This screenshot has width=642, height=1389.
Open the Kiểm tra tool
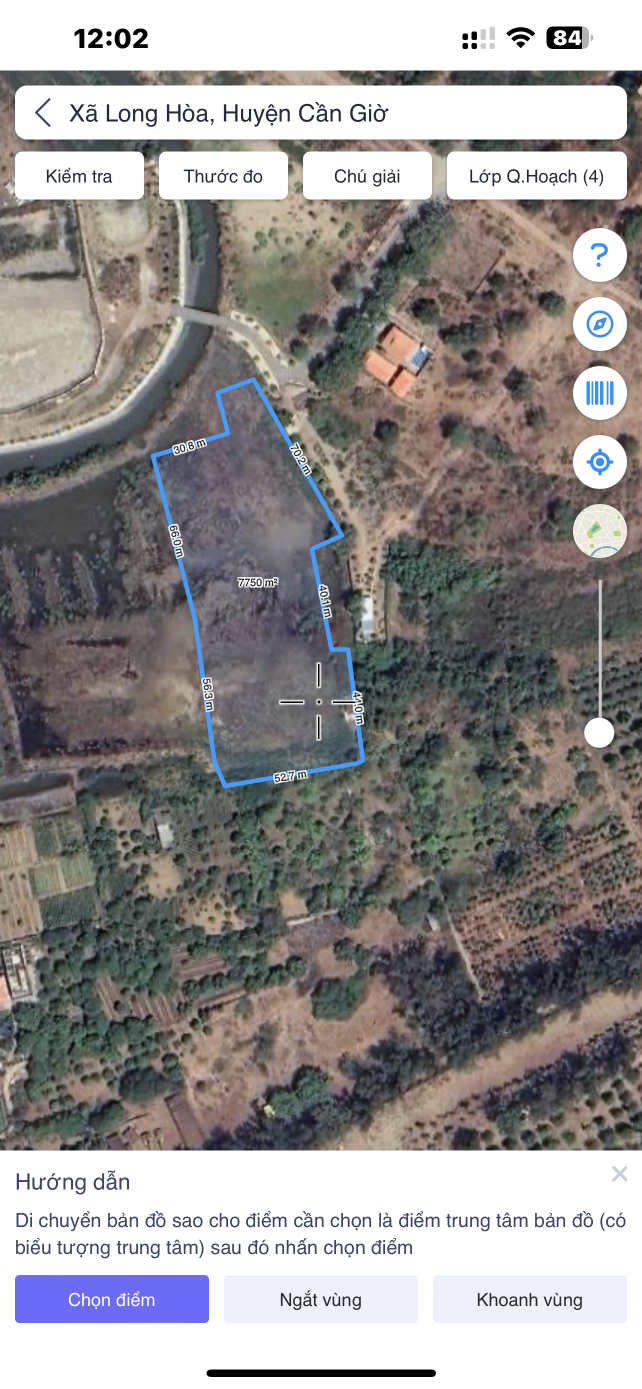coord(79,177)
